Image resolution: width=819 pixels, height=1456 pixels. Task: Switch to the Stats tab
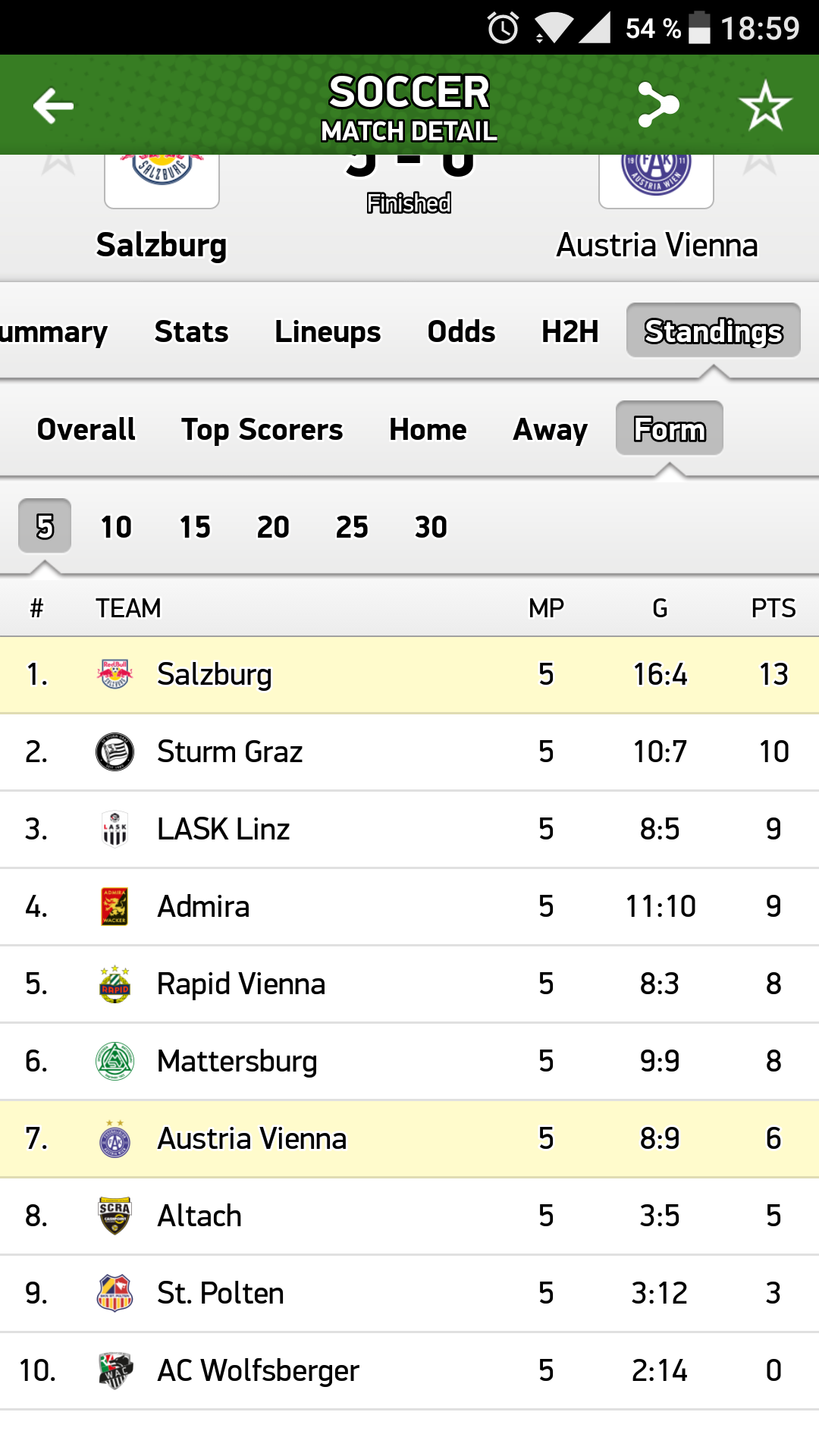click(191, 331)
